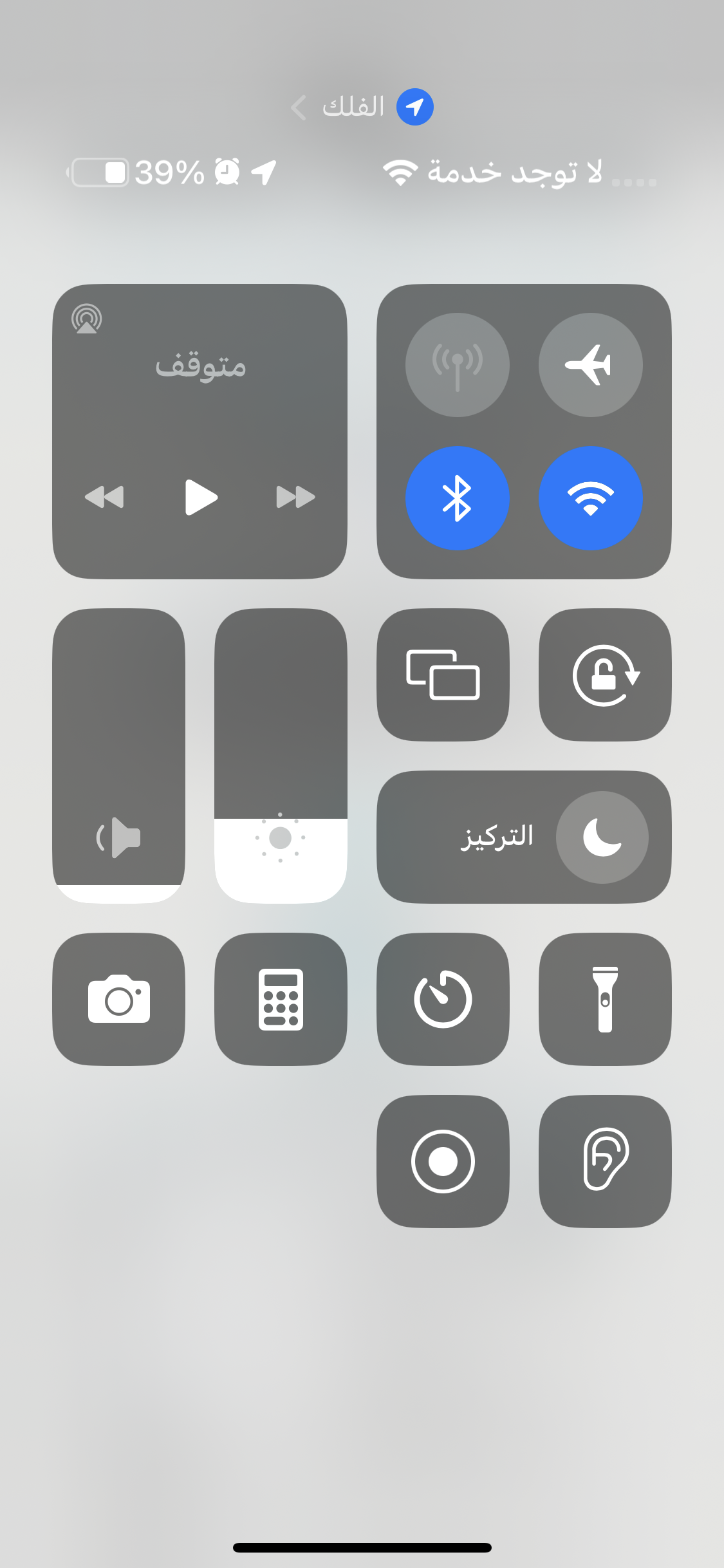Viewport: 724px width, 1568px height.
Task: Enable airplane mode
Action: point(590,365)
